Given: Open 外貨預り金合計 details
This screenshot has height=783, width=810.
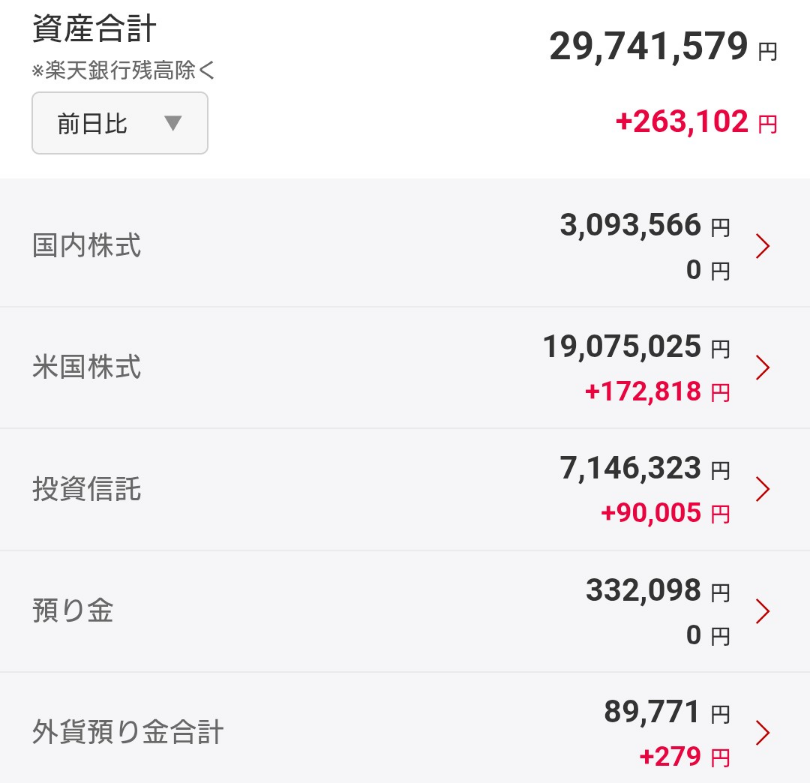Looking at the screenshot, I should 400,732.
